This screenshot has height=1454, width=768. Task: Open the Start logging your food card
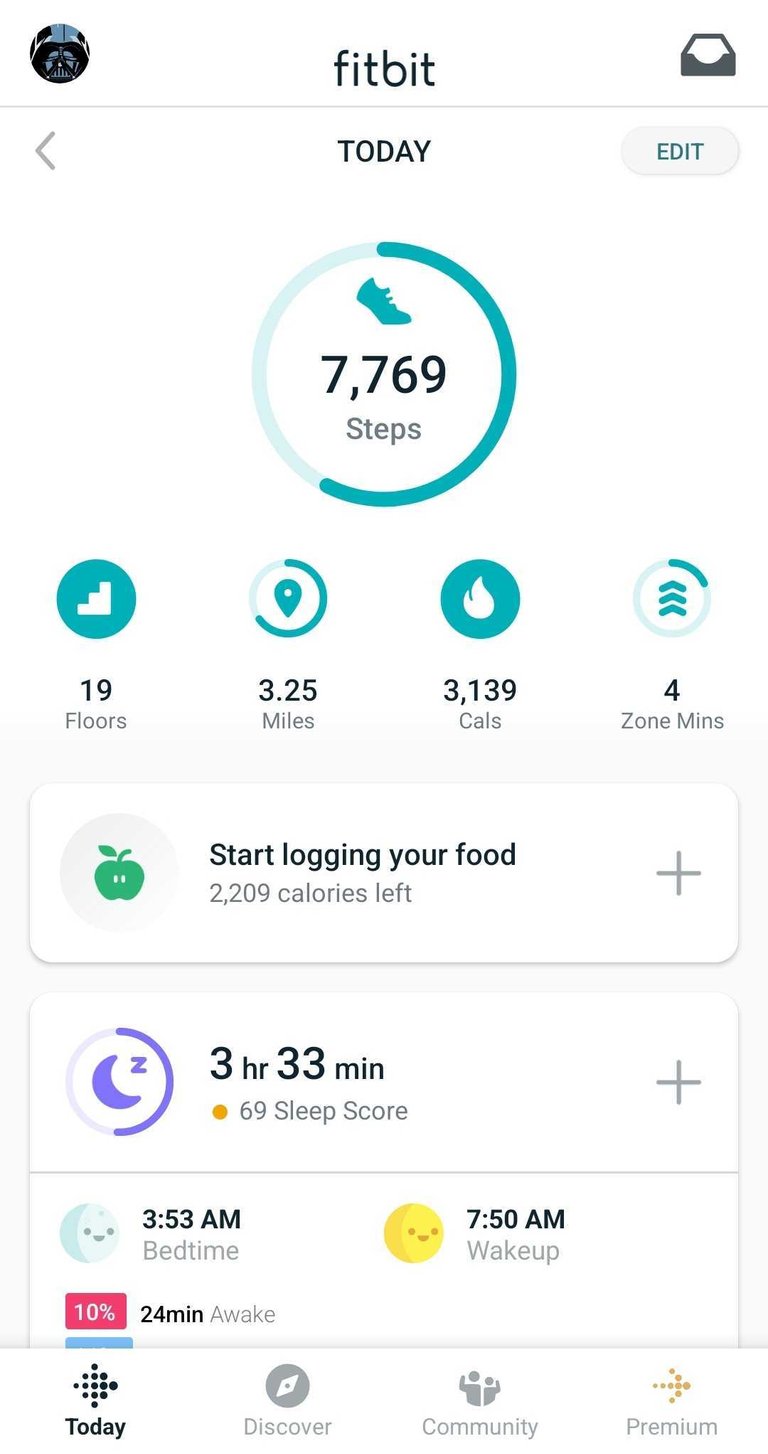point(362,872)
